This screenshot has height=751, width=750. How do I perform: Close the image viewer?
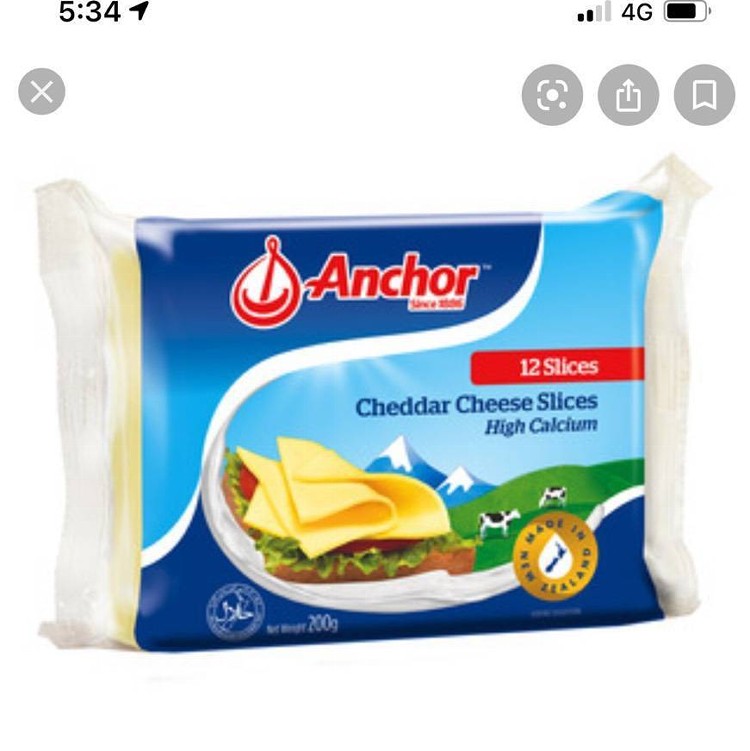pyautogui.click(x=42, y=93)
